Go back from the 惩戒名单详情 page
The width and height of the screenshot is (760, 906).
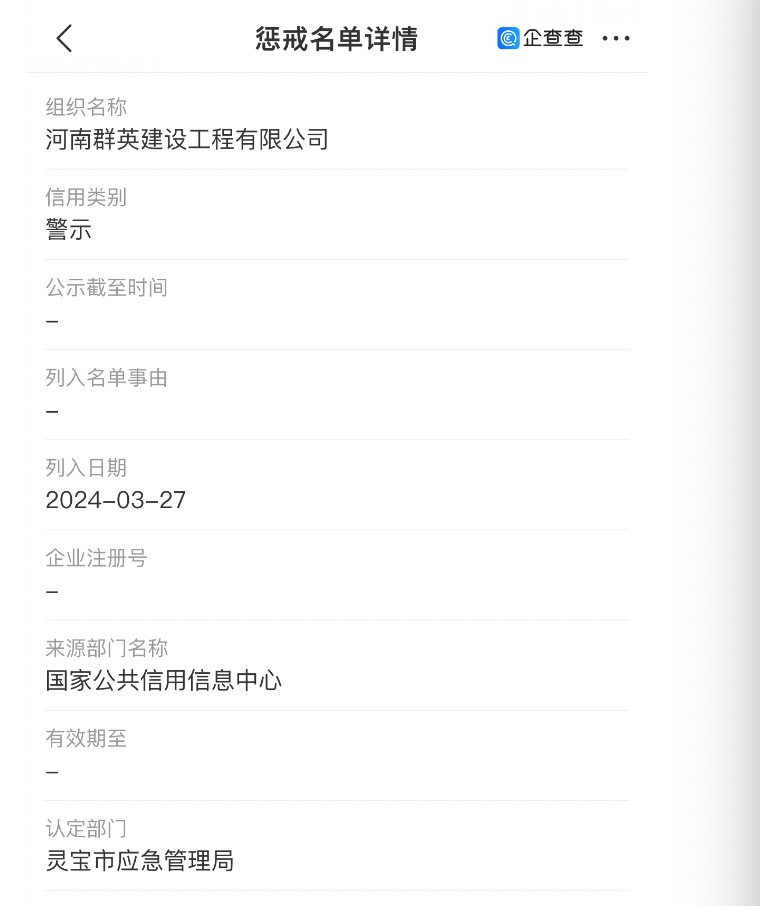coord(65,39)
